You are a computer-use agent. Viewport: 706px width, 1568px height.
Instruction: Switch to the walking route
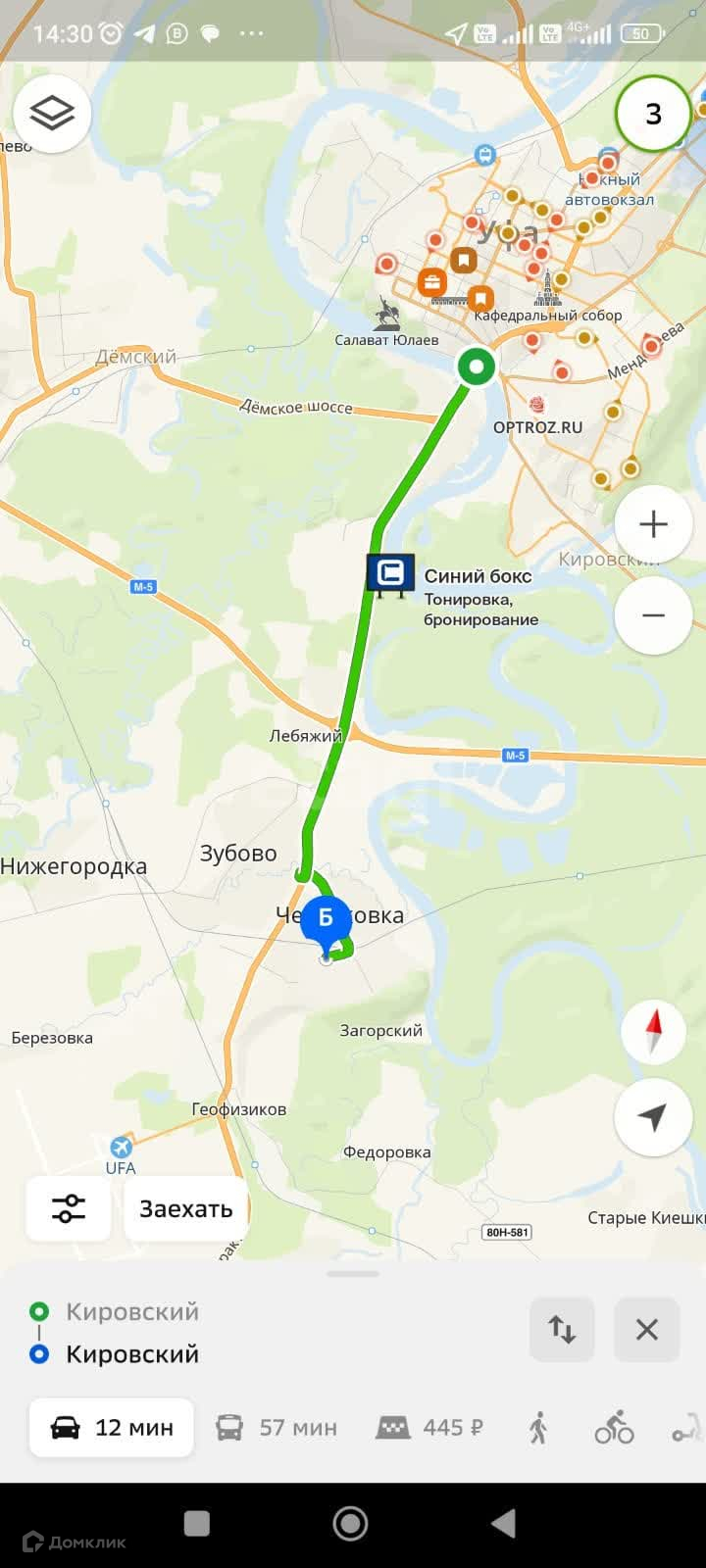tap(537, 1428)
